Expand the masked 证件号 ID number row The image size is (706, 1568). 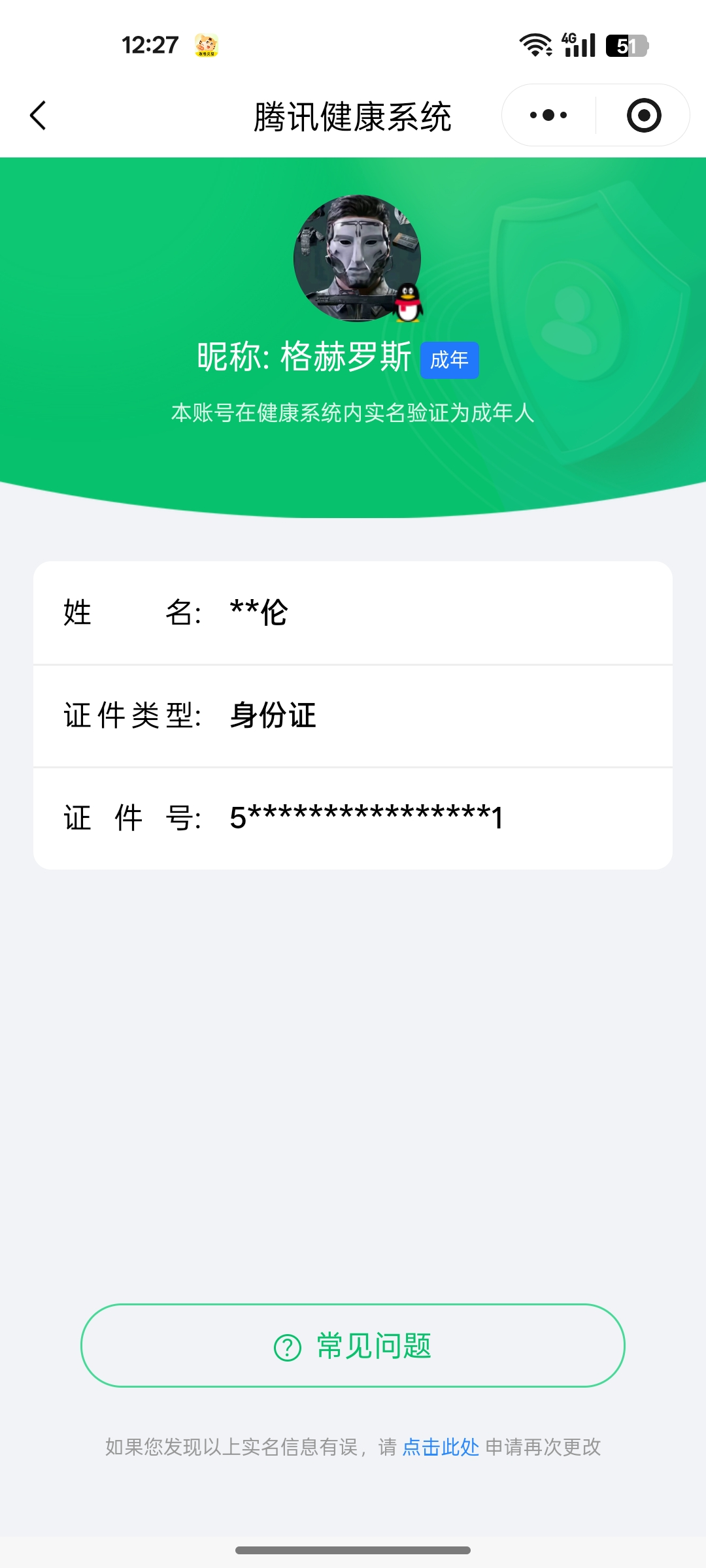click(x=353, y=818)
